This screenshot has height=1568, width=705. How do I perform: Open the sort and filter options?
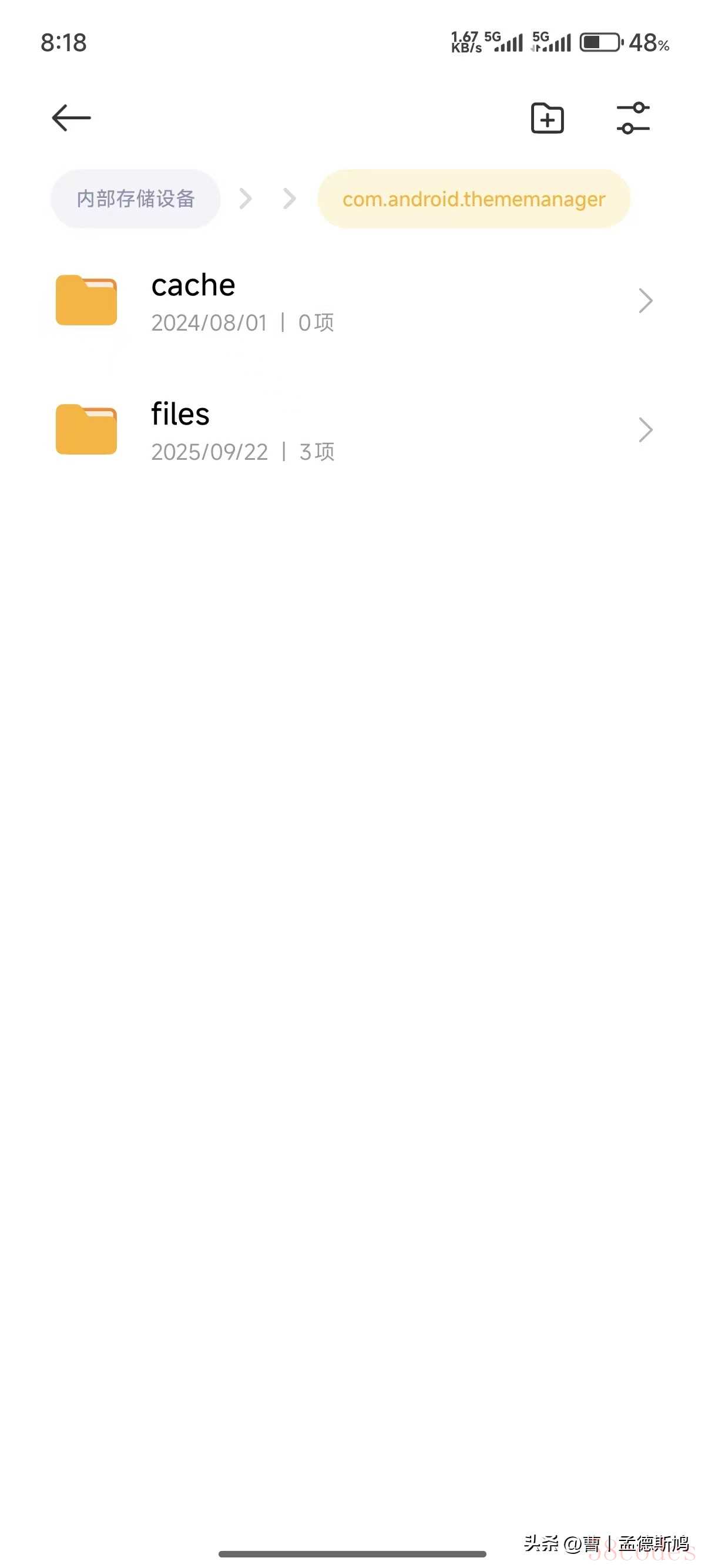(x=633, y=118)
